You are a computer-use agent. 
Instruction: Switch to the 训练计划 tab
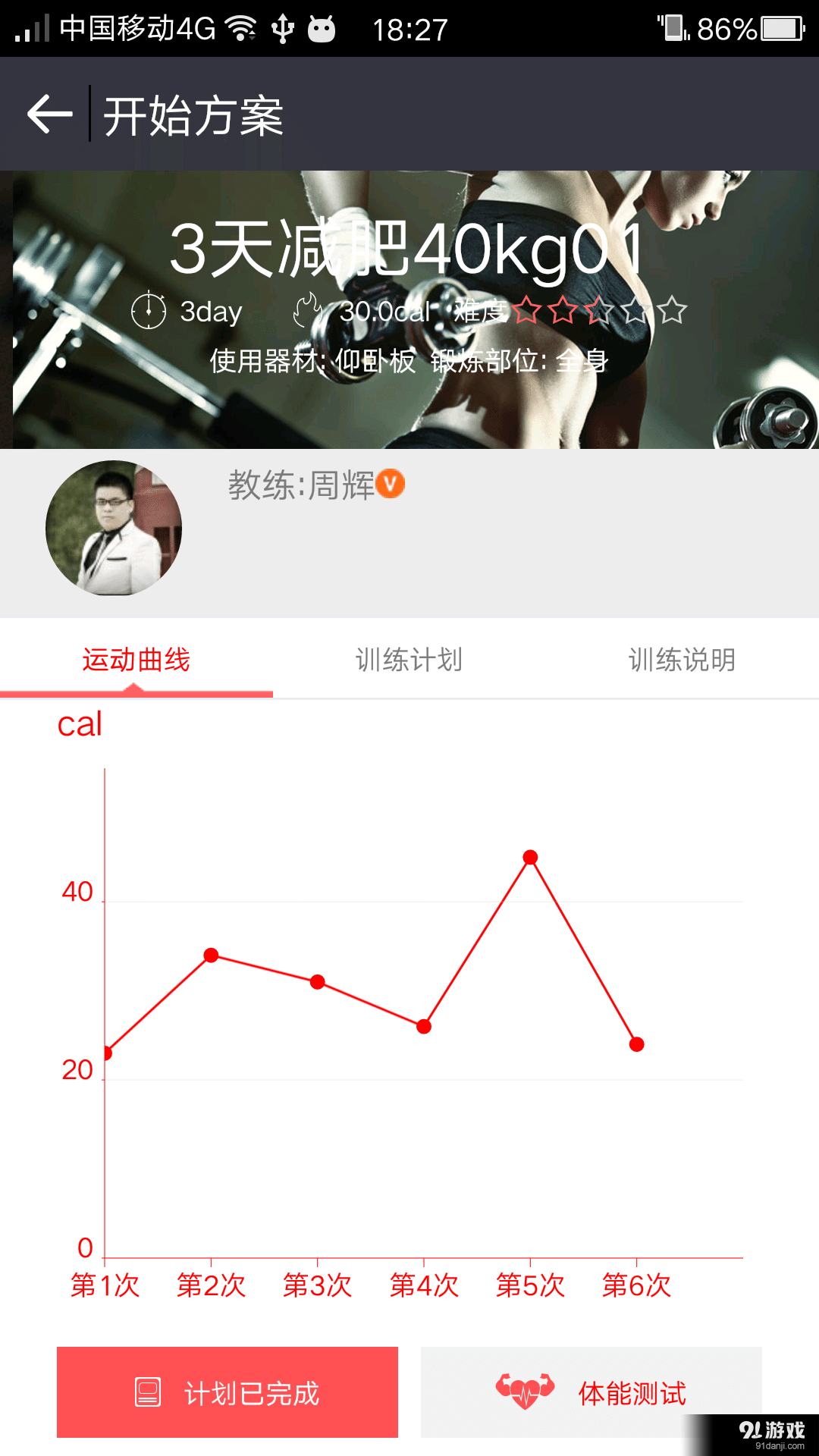[409, 660]
